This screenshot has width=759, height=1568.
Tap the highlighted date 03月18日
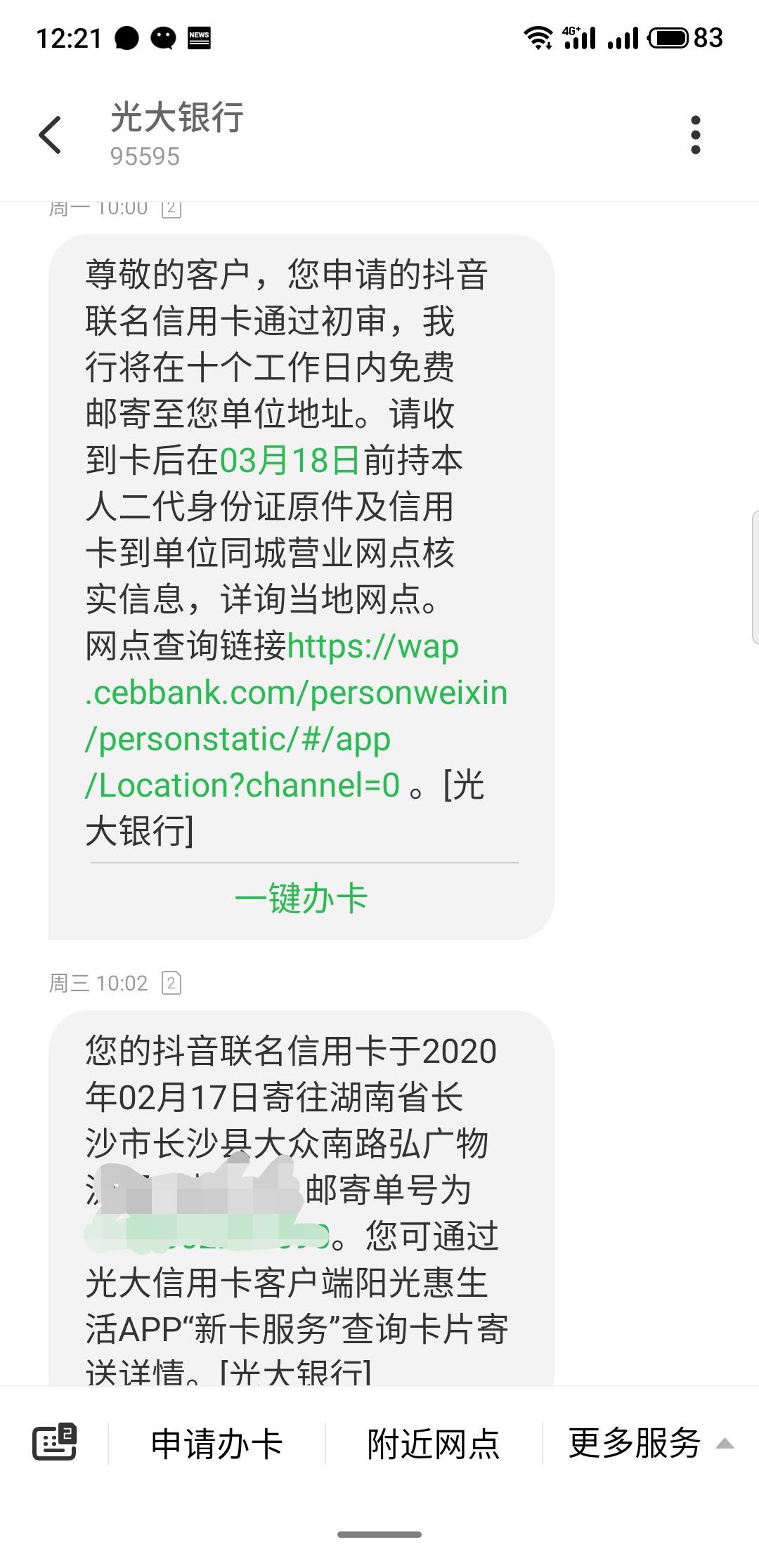pos(291,461)
